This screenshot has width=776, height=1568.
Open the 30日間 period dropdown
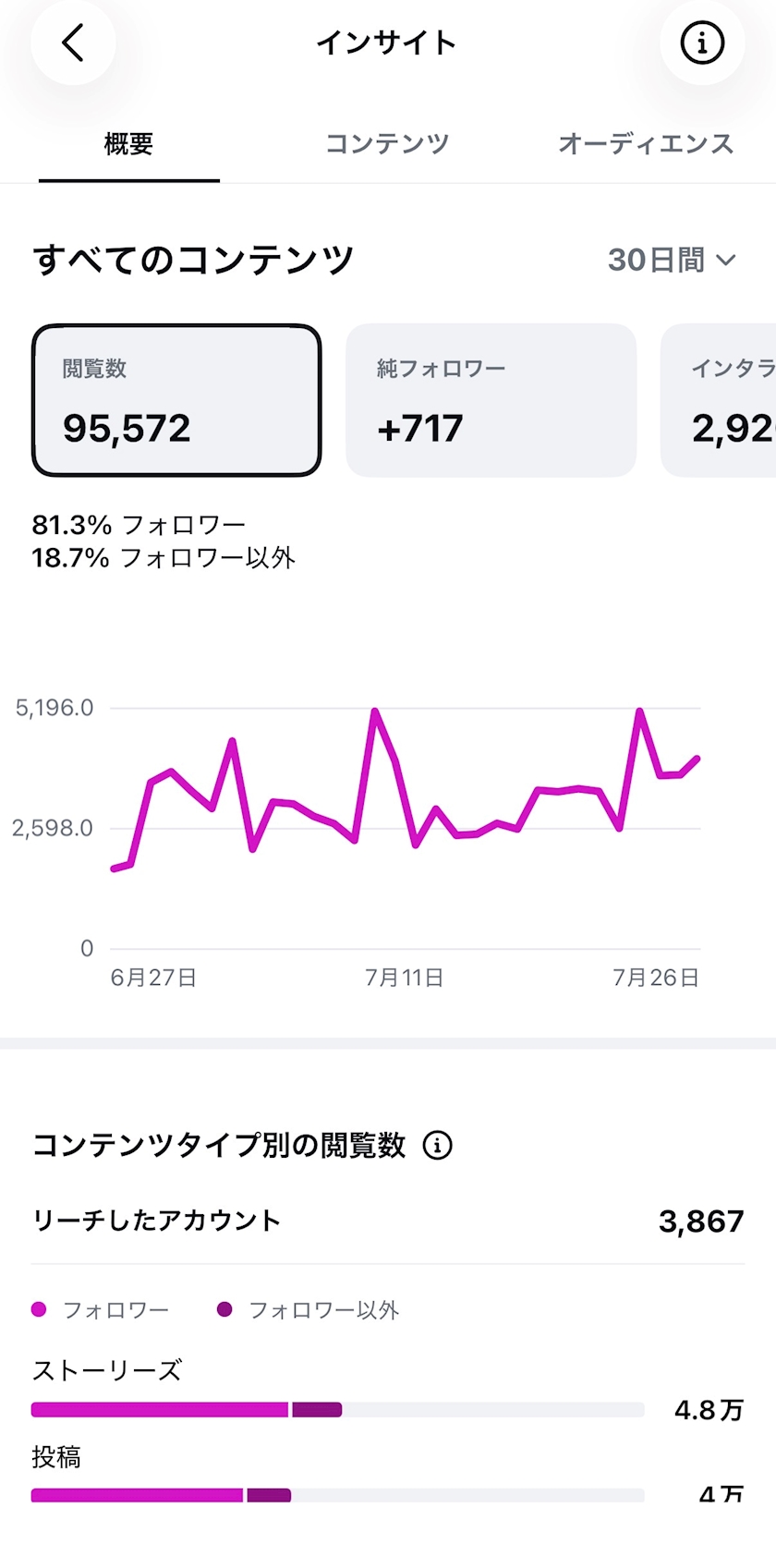673,261
